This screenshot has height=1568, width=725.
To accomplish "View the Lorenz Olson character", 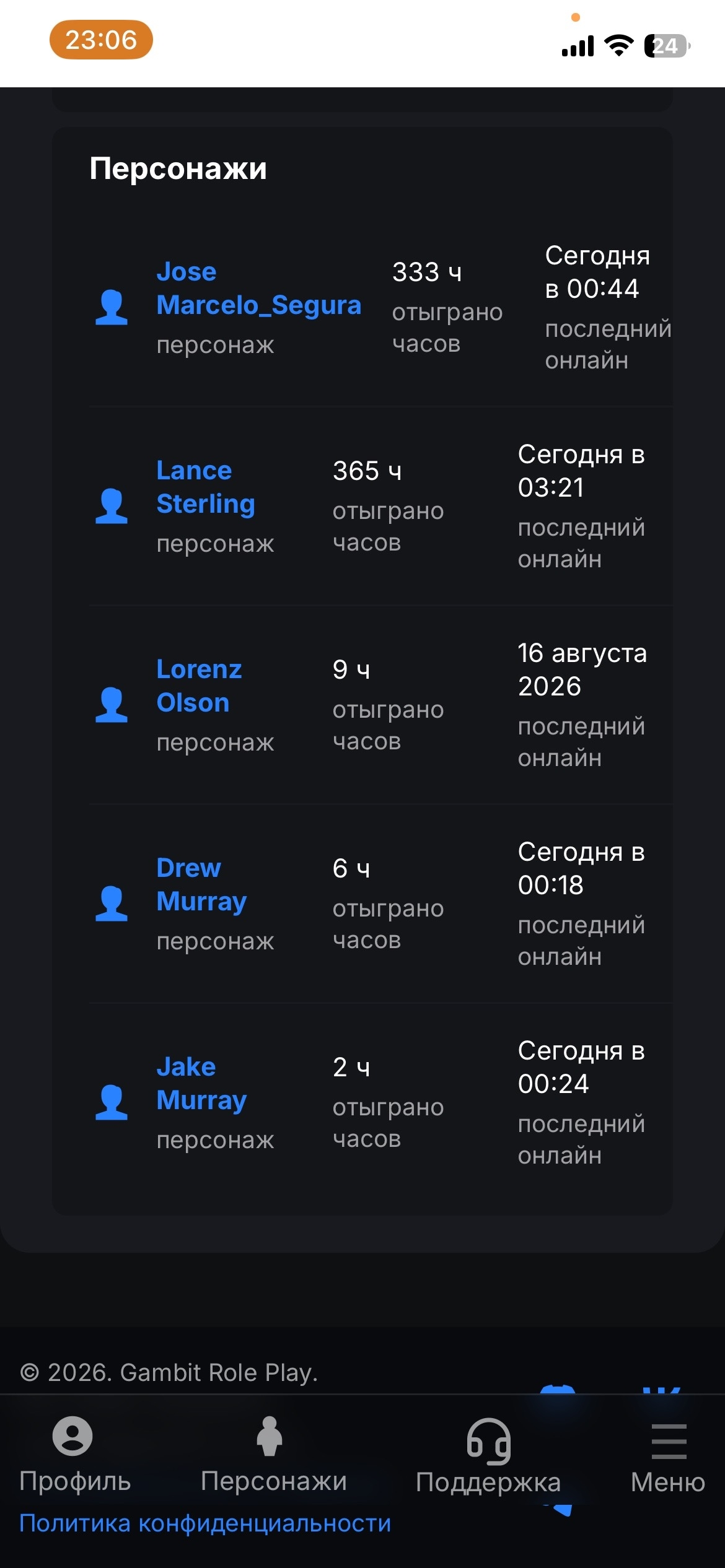I will coord(199,686).
